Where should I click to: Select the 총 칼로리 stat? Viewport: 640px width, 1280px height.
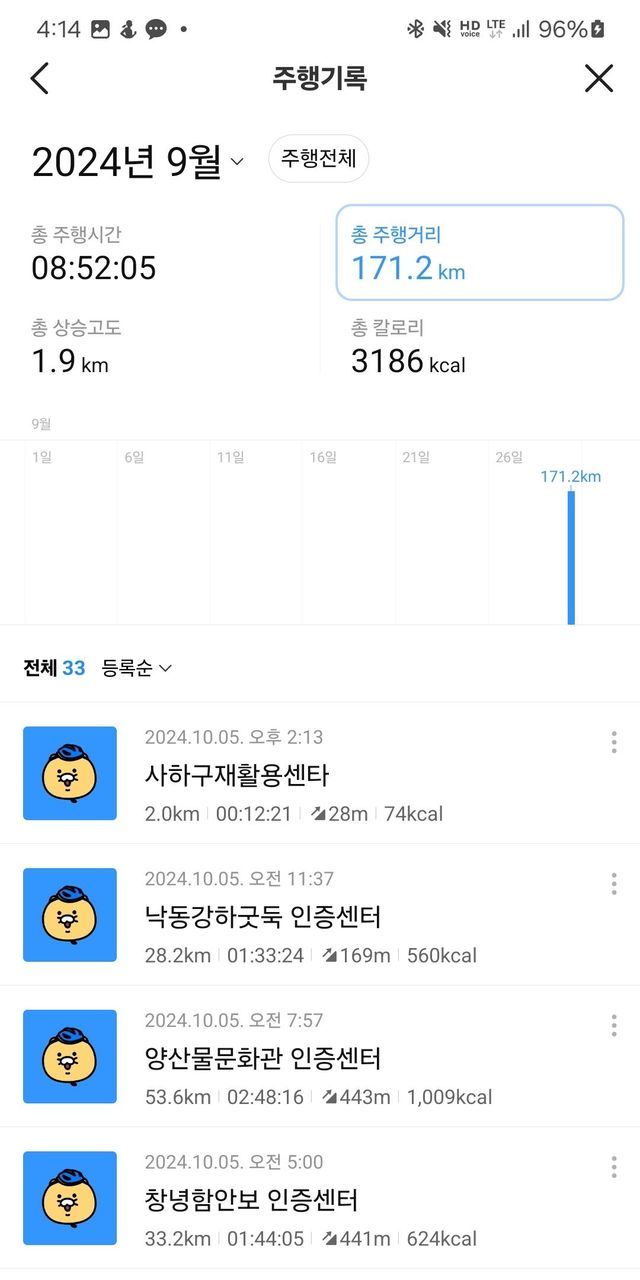408,346
